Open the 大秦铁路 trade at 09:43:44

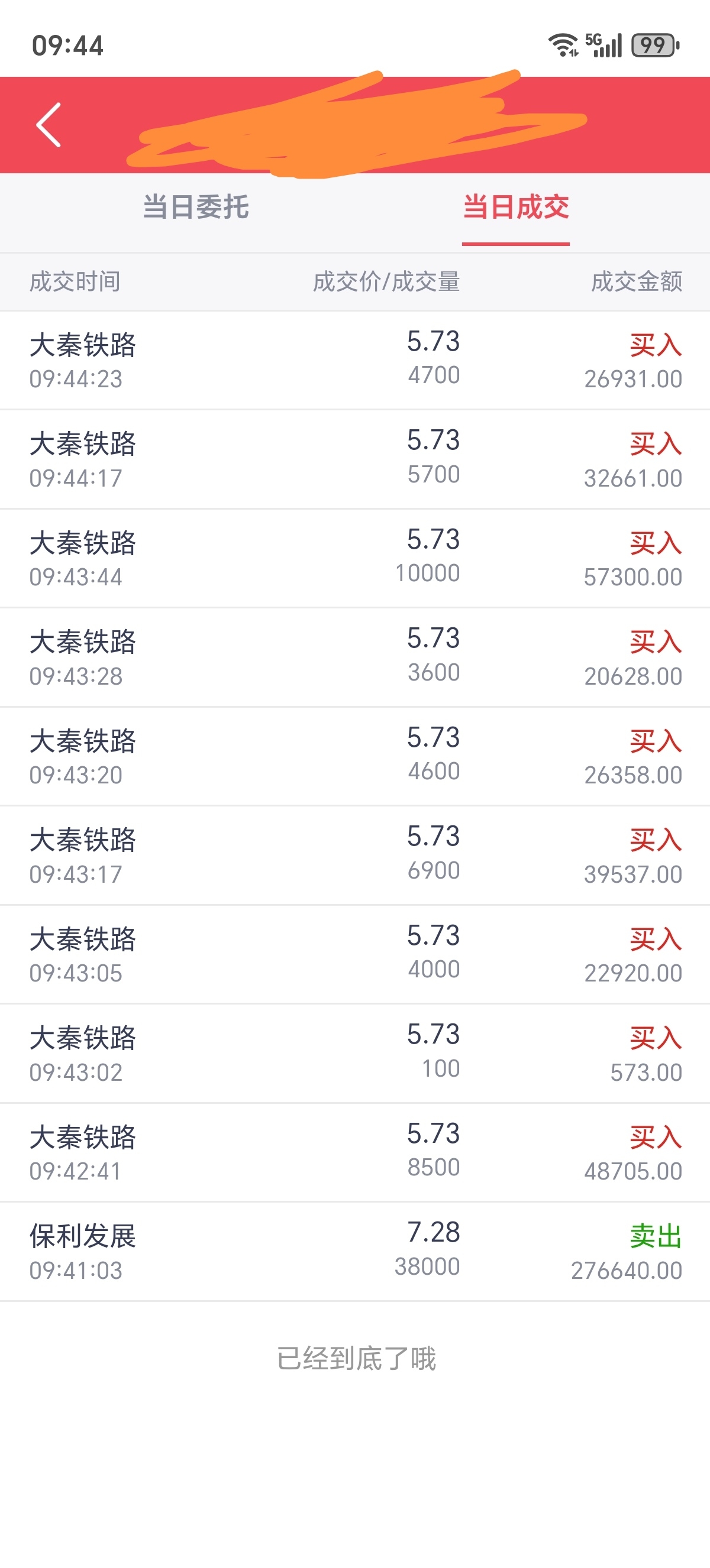point(355,558)
